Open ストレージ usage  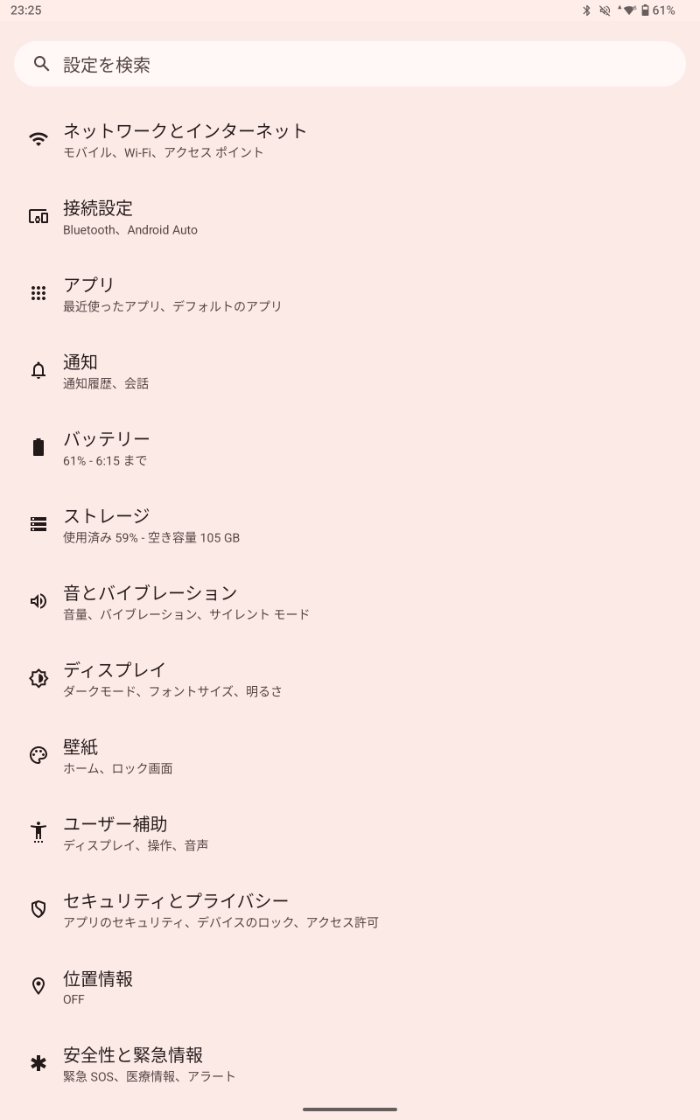point(151,525)
